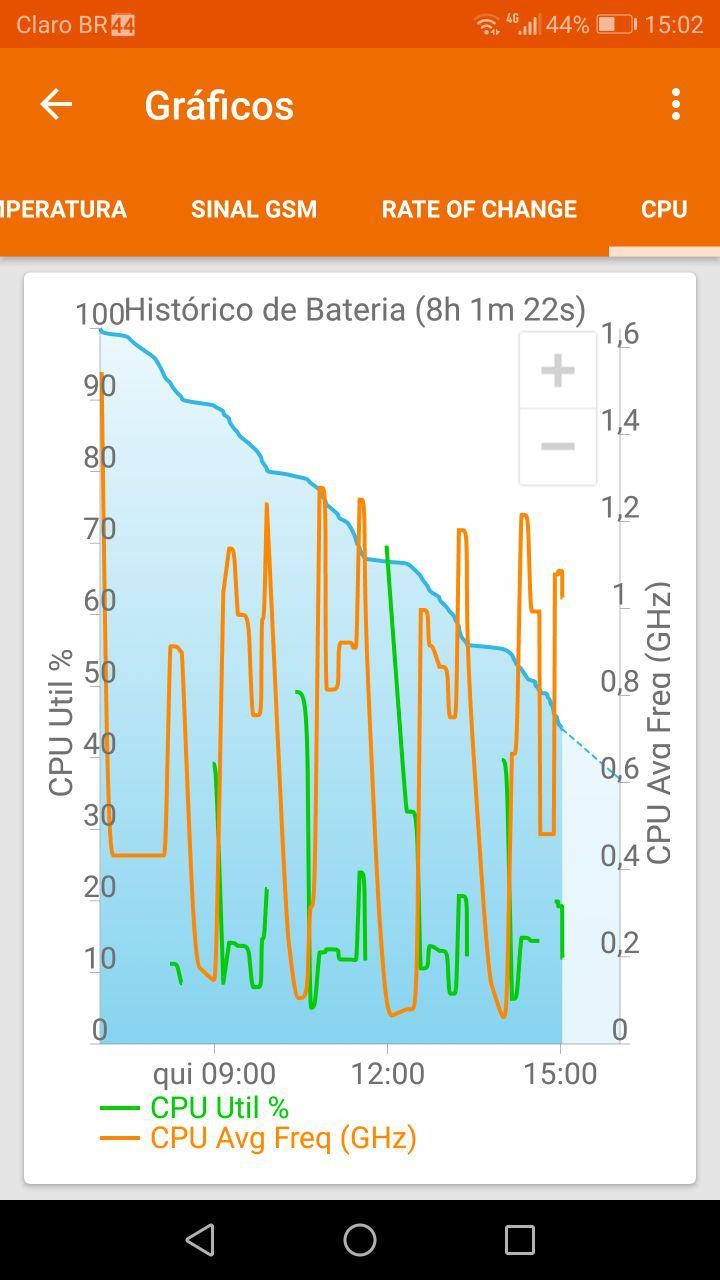
Task: Zoom out of the chart with minus
Action: [557, 446]
